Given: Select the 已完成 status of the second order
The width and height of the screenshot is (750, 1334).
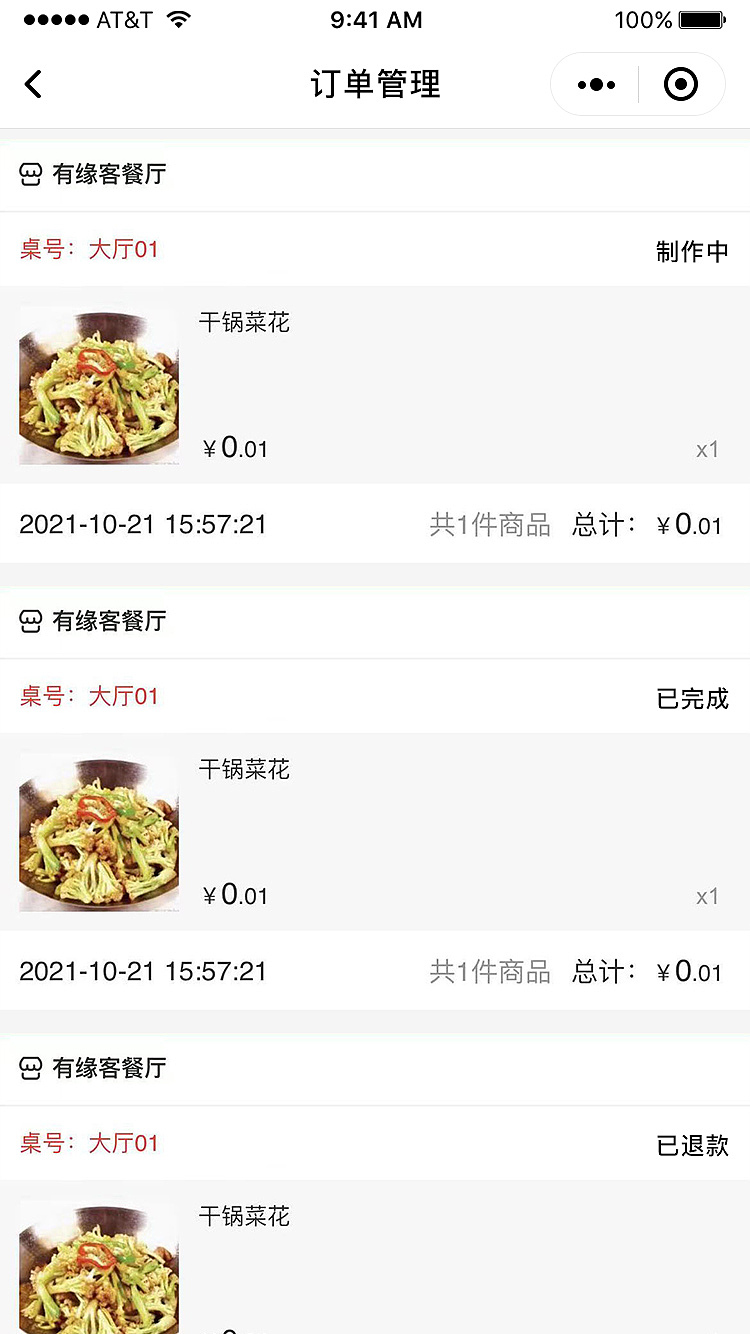Looking at the screenshot, I should (693, 699).
